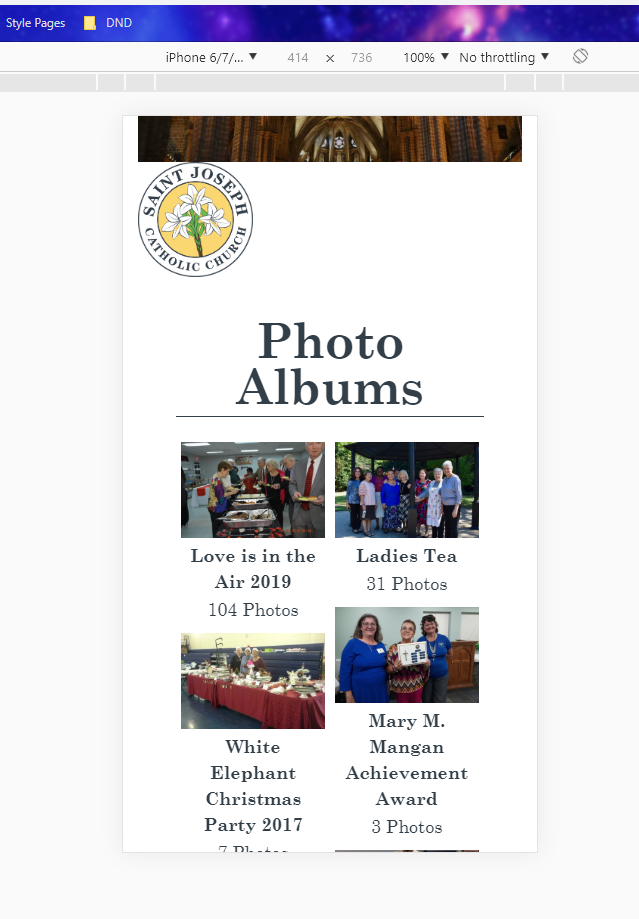View the White Elephant Christmas Party 2017 album
Viewport: 639px width, 919px height.
tap(253, 681)
